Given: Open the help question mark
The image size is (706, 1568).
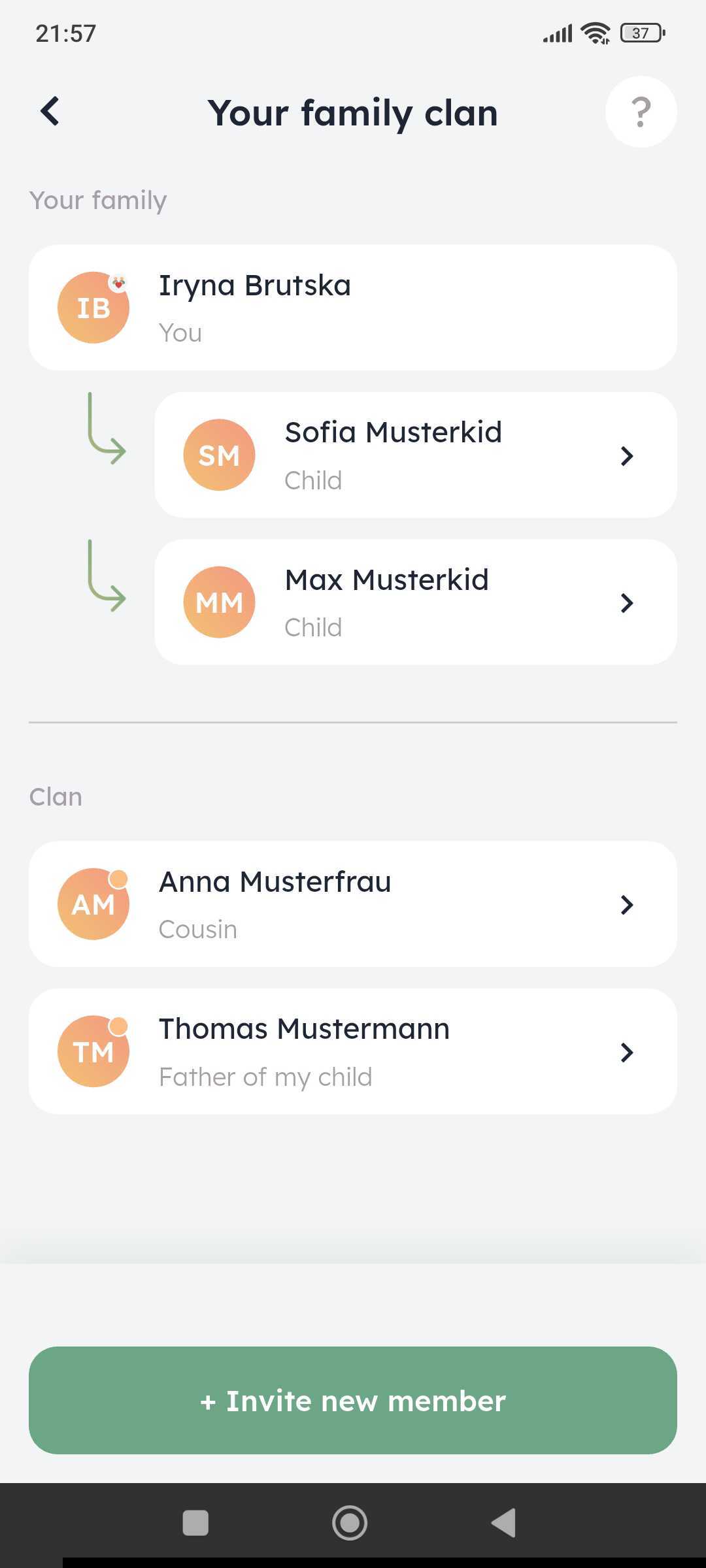Looking at the screenshot, I should (641, 112).
